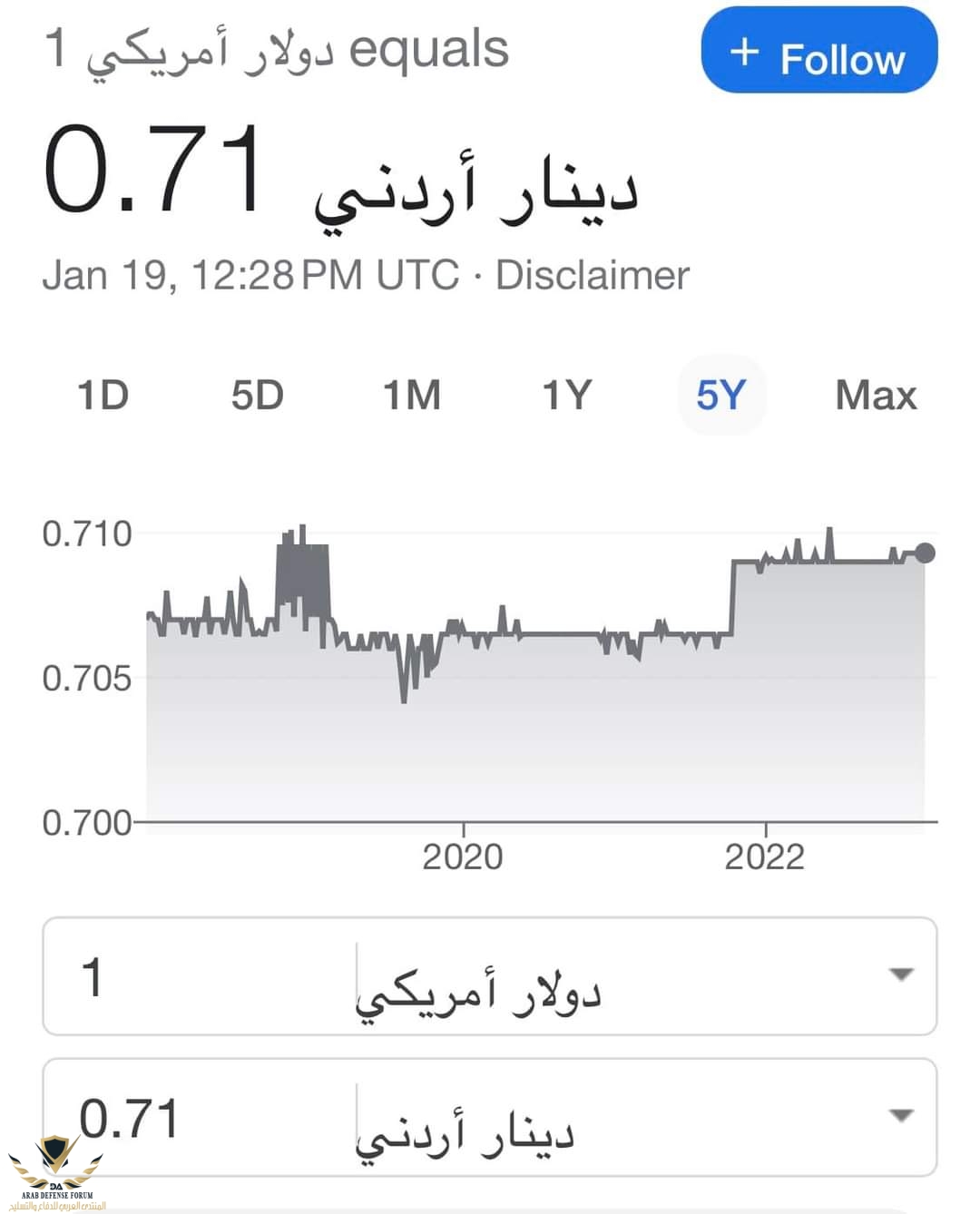The height and width of the screenshot is (1214, 980).
Task: Edit the amount field showing 1
Action: 200,977
